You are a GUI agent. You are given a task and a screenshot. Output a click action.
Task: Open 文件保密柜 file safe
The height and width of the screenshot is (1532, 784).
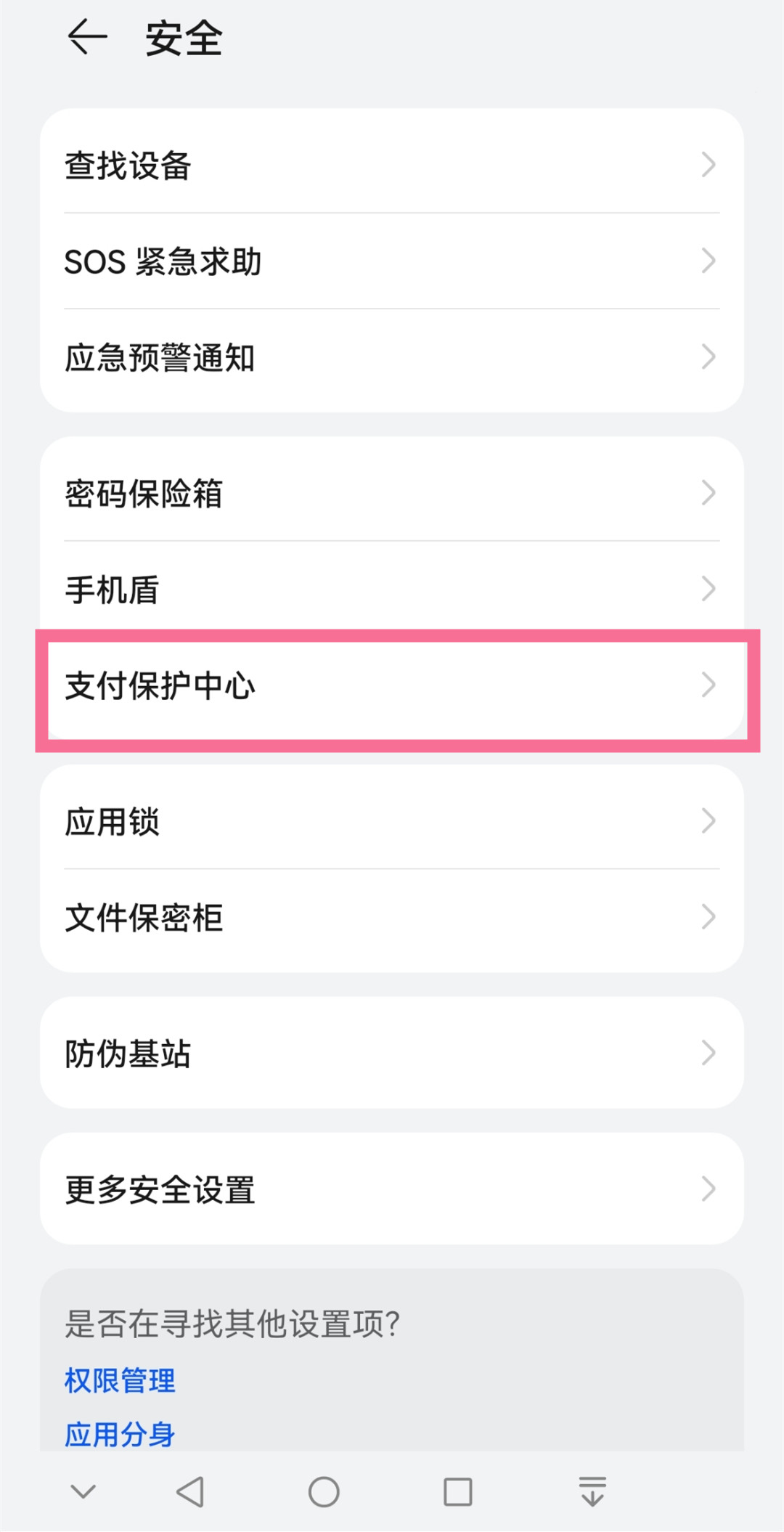click(392, 917)
